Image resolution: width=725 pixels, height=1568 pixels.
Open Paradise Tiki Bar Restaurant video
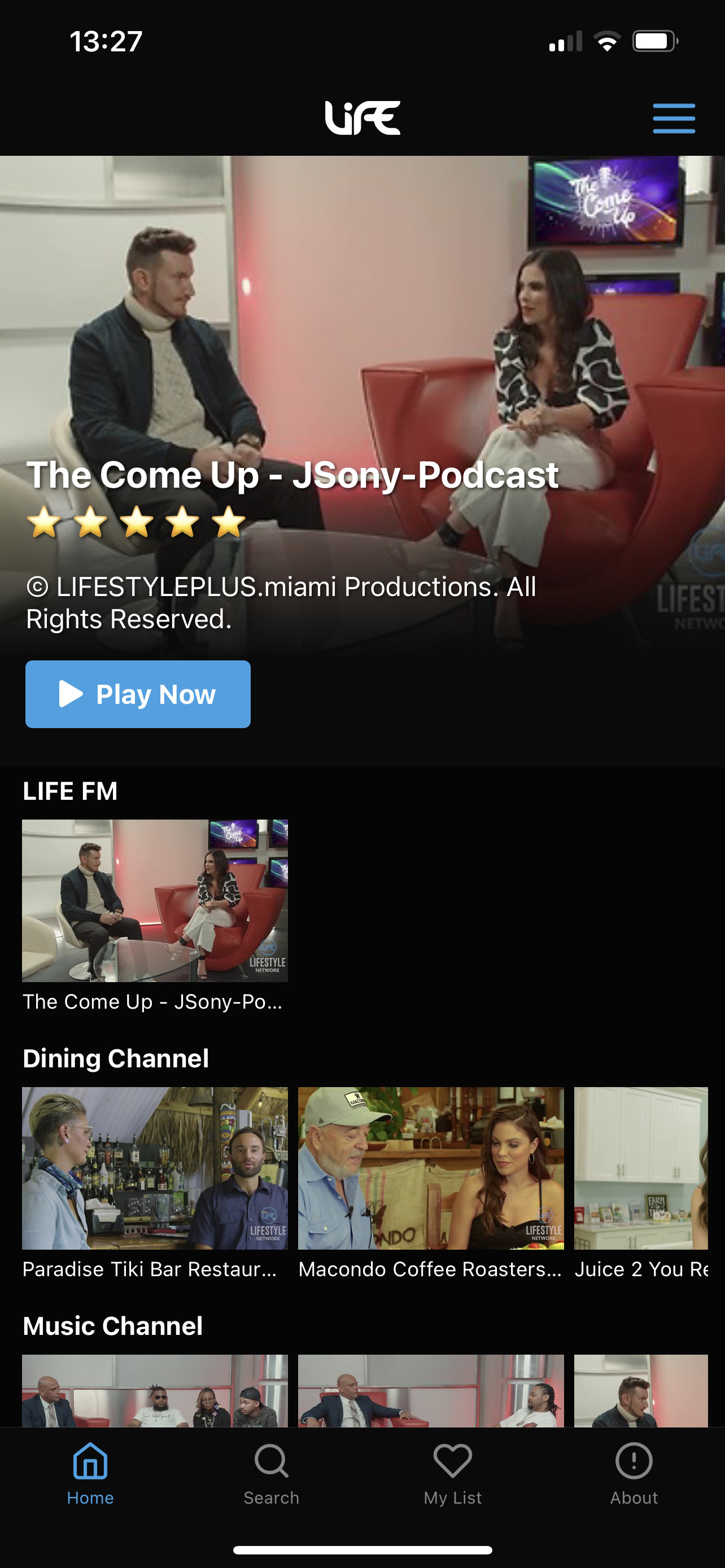[x=155, y=1168]
